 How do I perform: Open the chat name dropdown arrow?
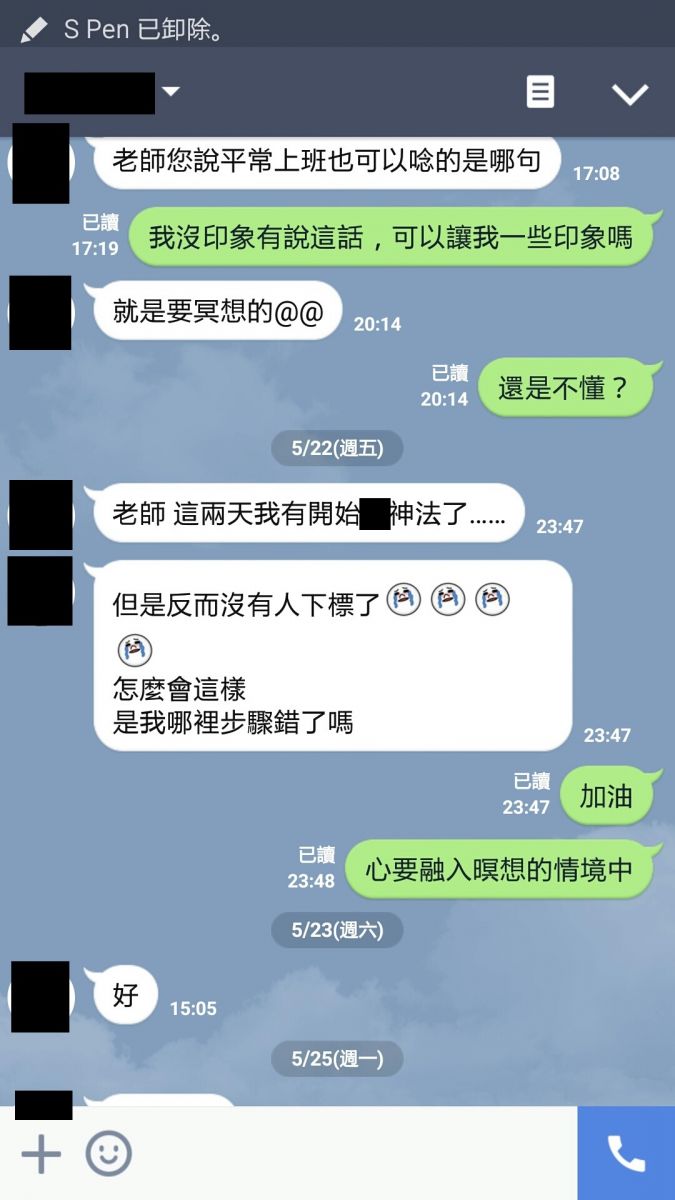tap(171, 92)
